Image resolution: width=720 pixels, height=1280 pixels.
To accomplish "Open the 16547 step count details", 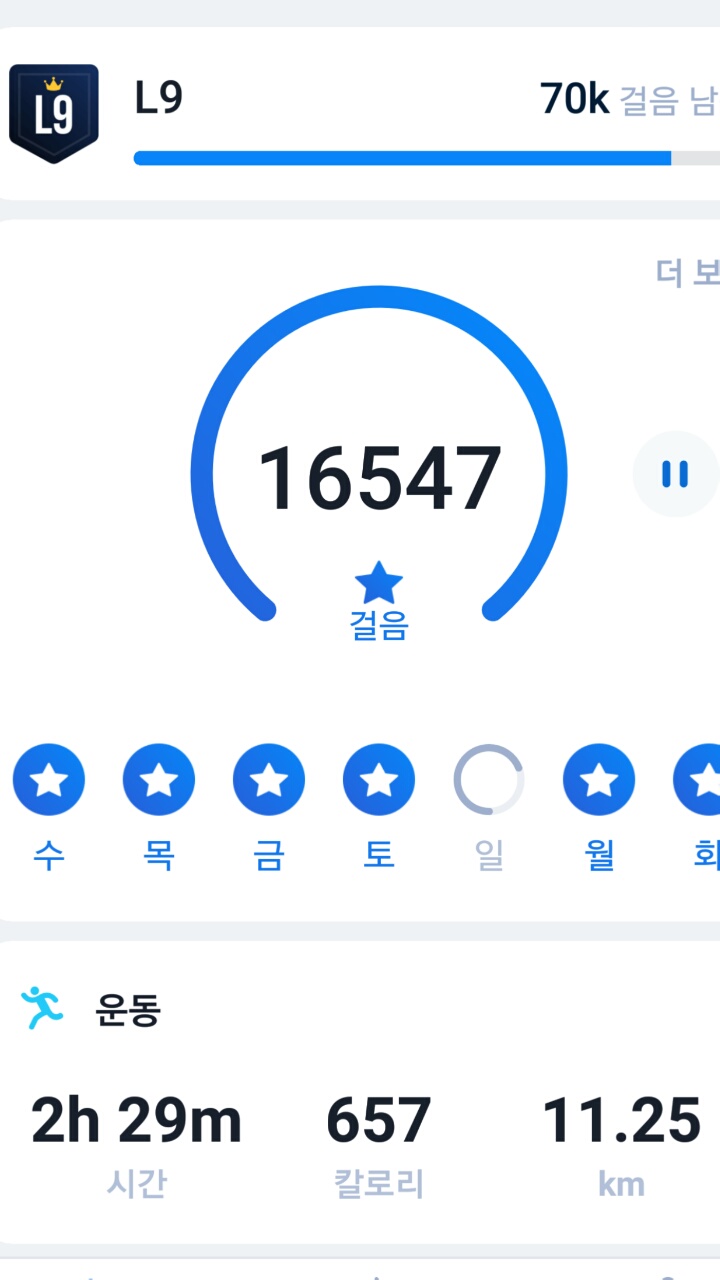I will pyautogui.click(x=379, y=478).
